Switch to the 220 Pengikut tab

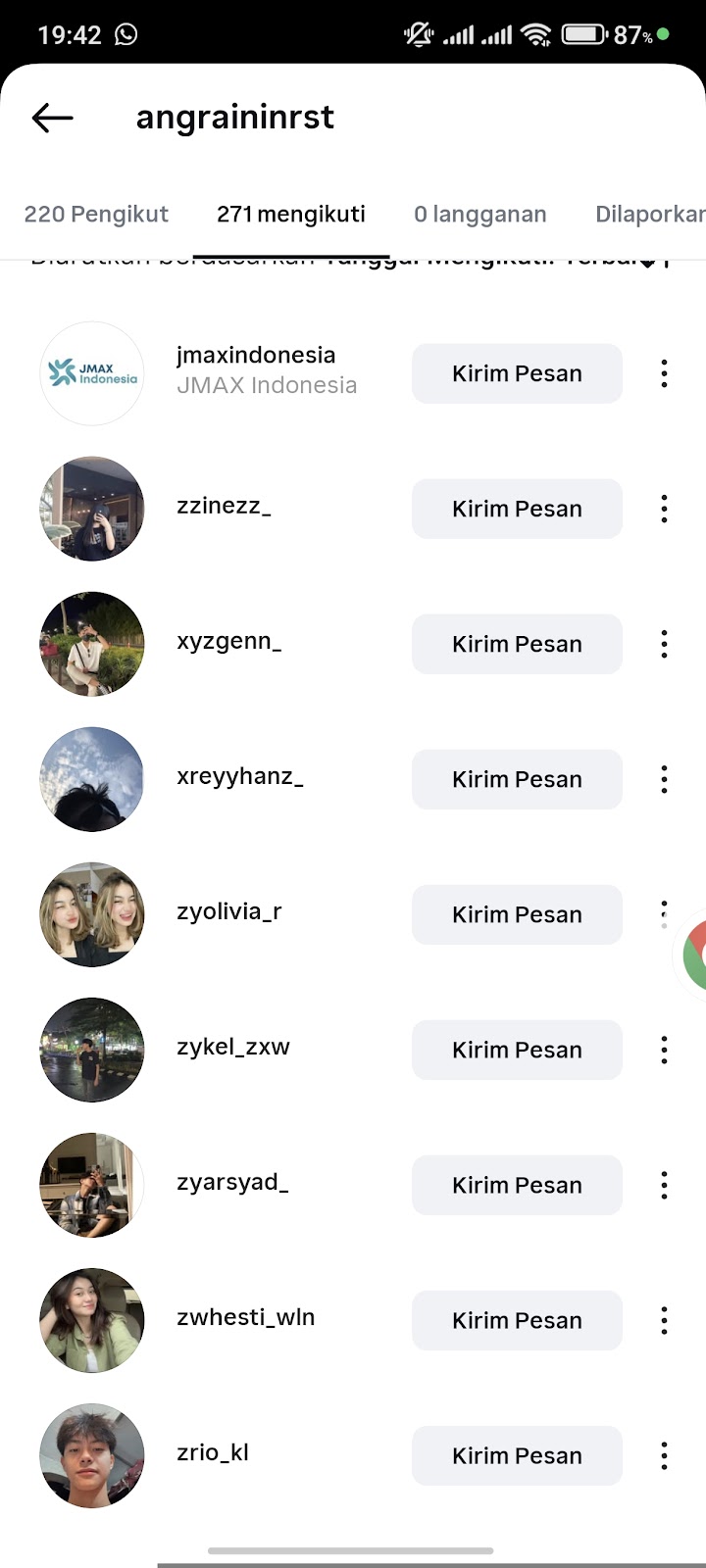click(x=96, y=215)
